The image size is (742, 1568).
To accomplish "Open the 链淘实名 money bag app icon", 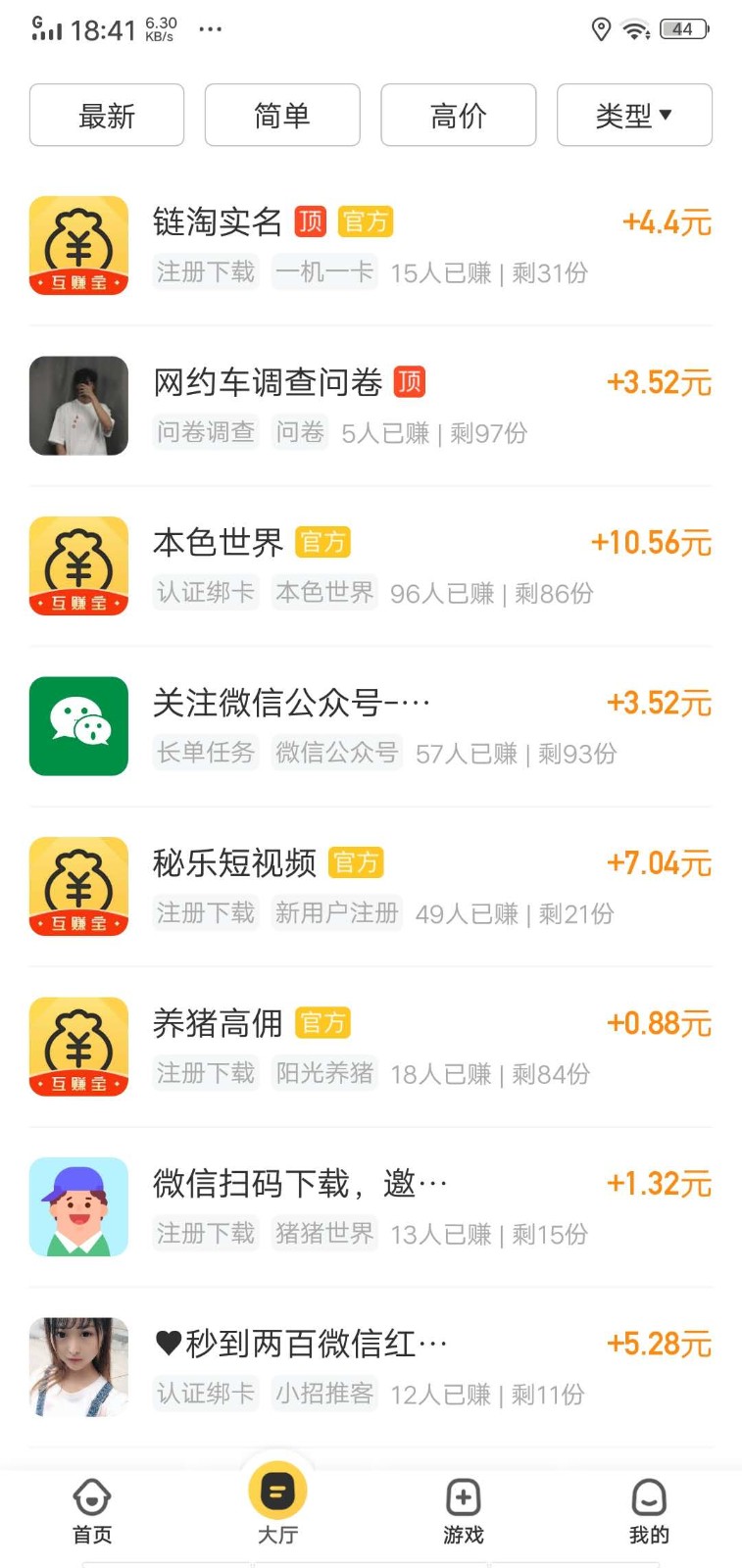I will tap(78, 246).
